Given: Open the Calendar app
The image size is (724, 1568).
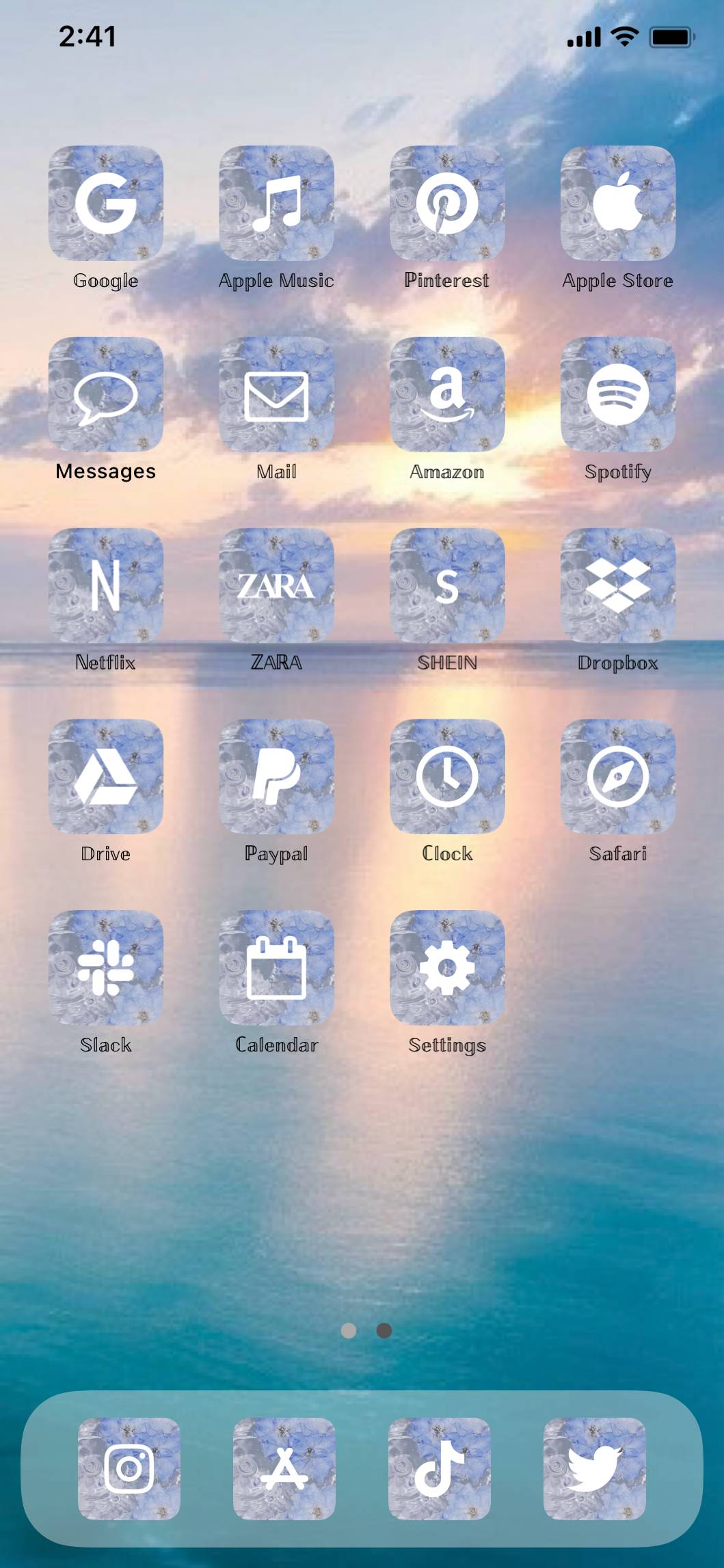Looking at the screenshot, I should click(276, 968).
